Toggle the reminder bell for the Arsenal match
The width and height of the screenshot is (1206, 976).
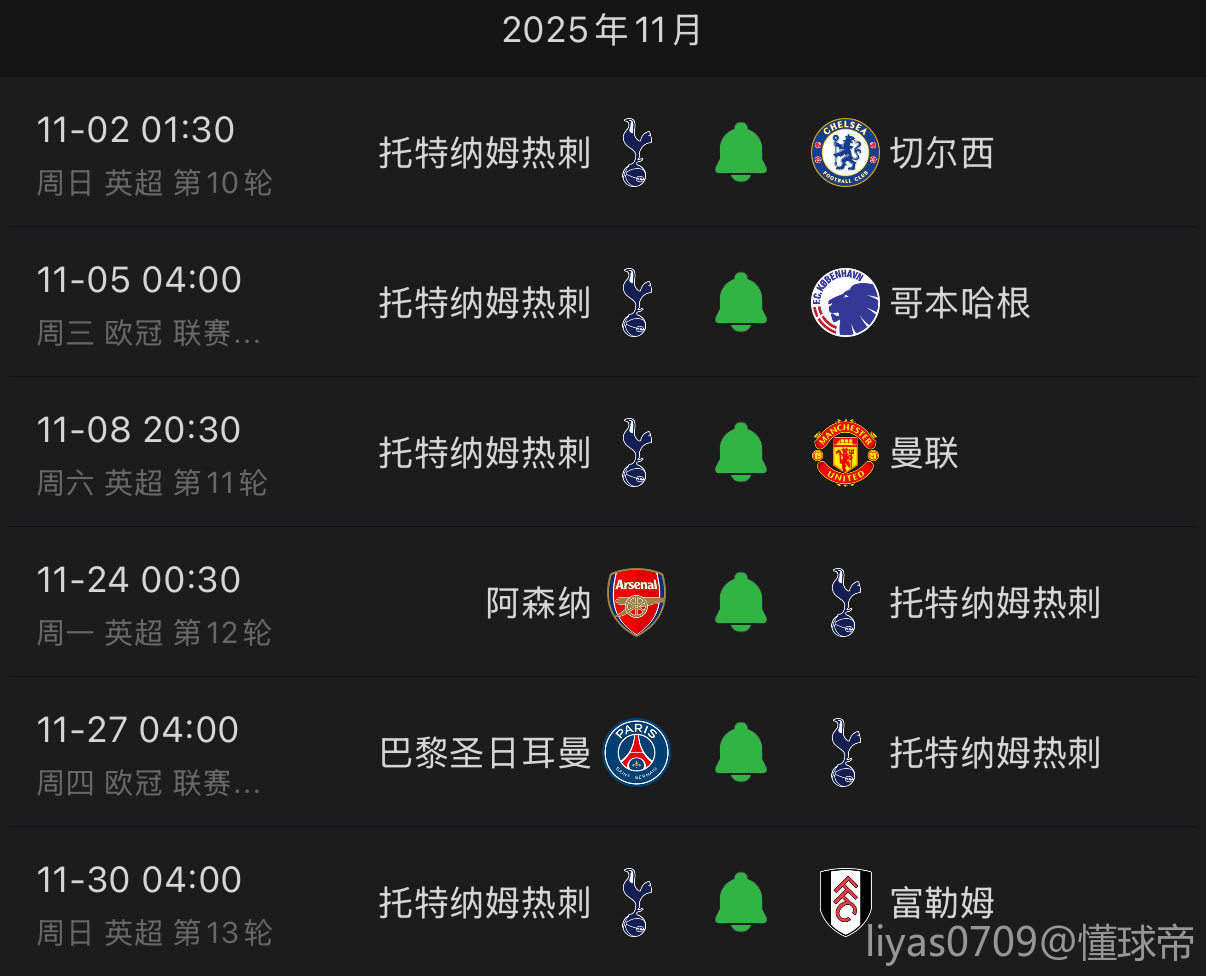(x=741, y=603)
